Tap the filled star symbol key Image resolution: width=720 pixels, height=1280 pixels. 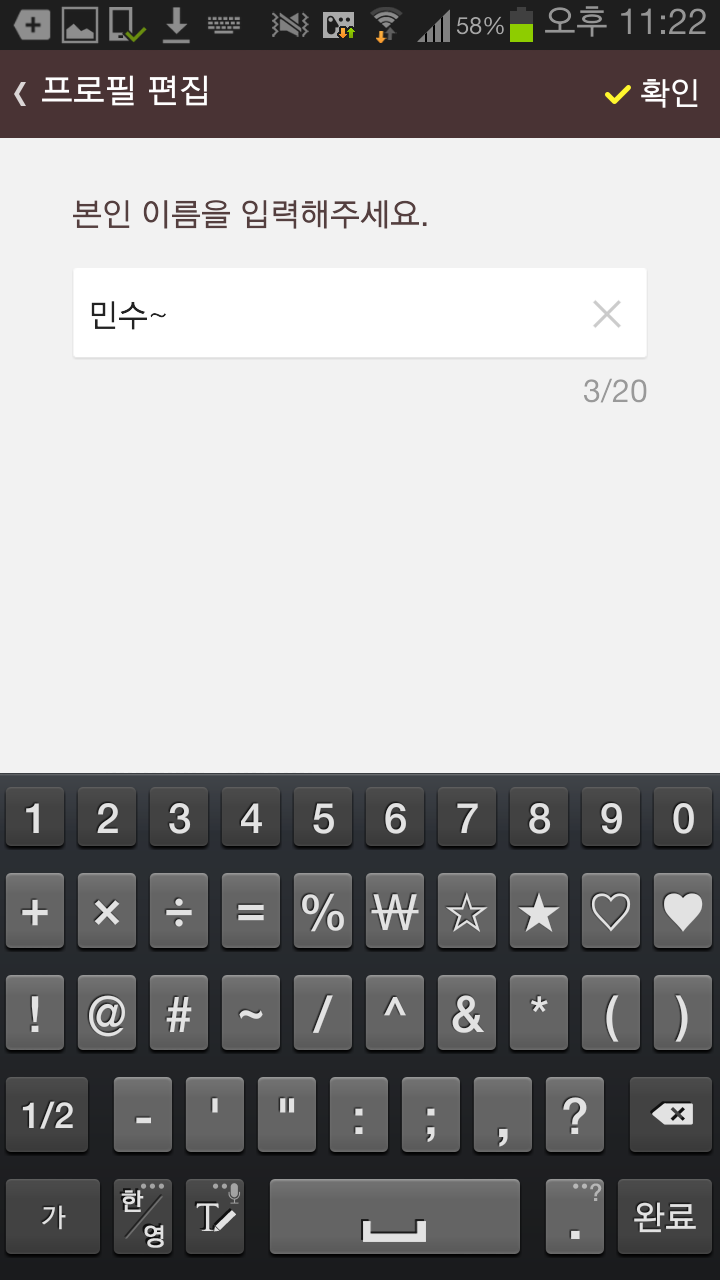tap(538, 910)
